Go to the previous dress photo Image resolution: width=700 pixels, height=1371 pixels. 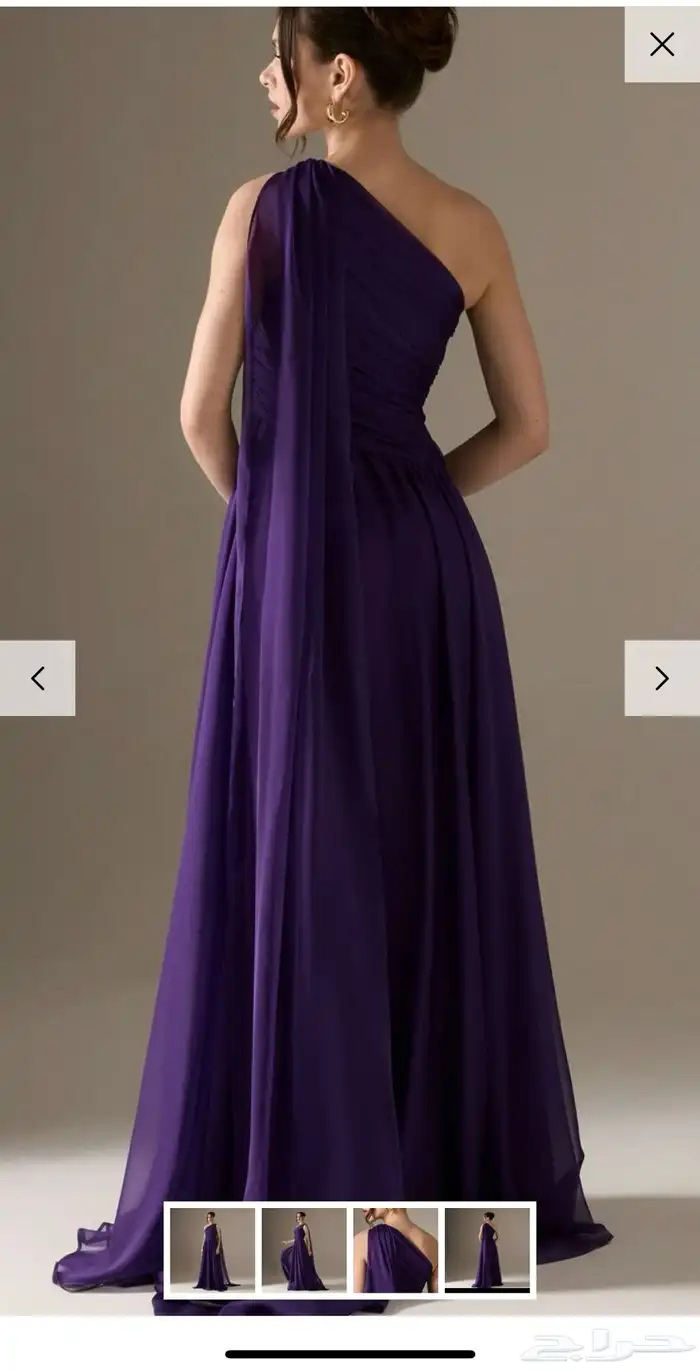(38, 678)
